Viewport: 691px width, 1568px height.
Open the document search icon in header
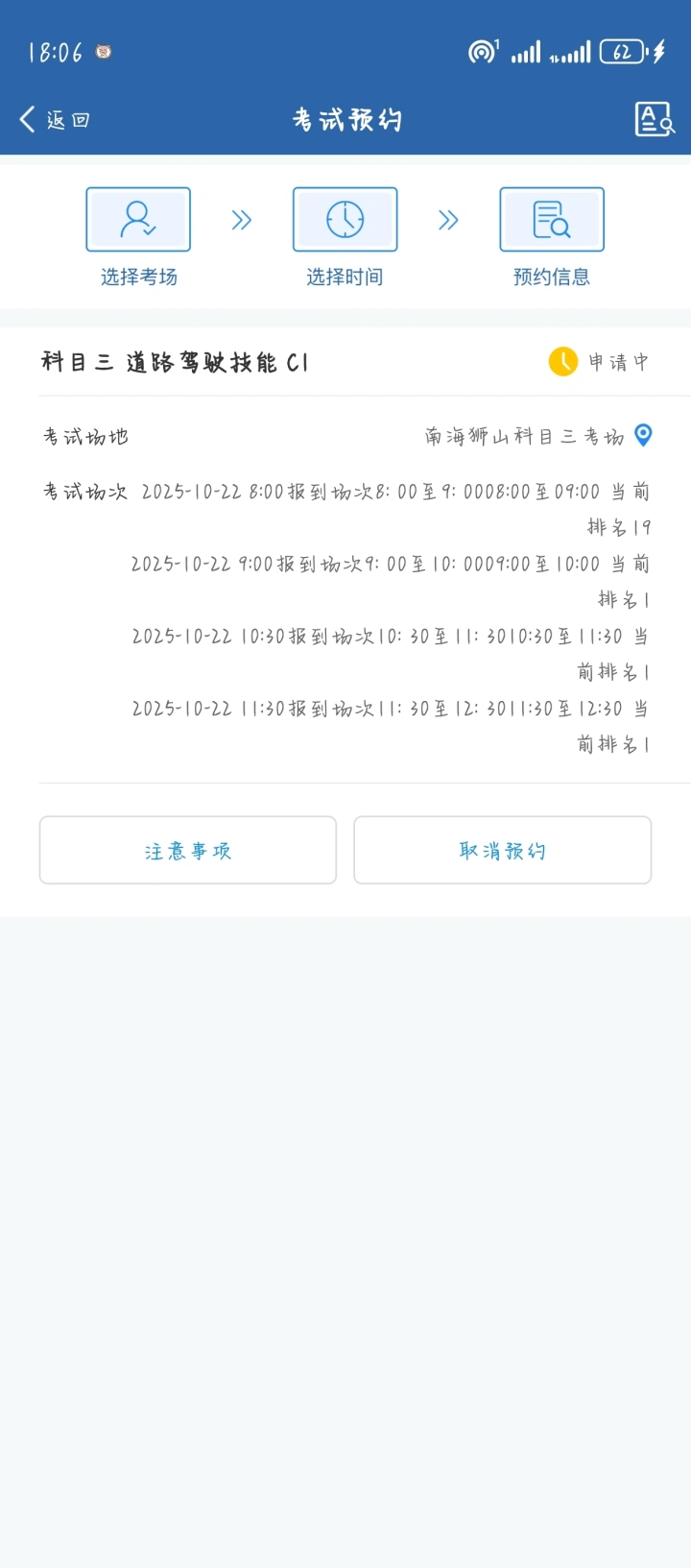pos(655,120)
